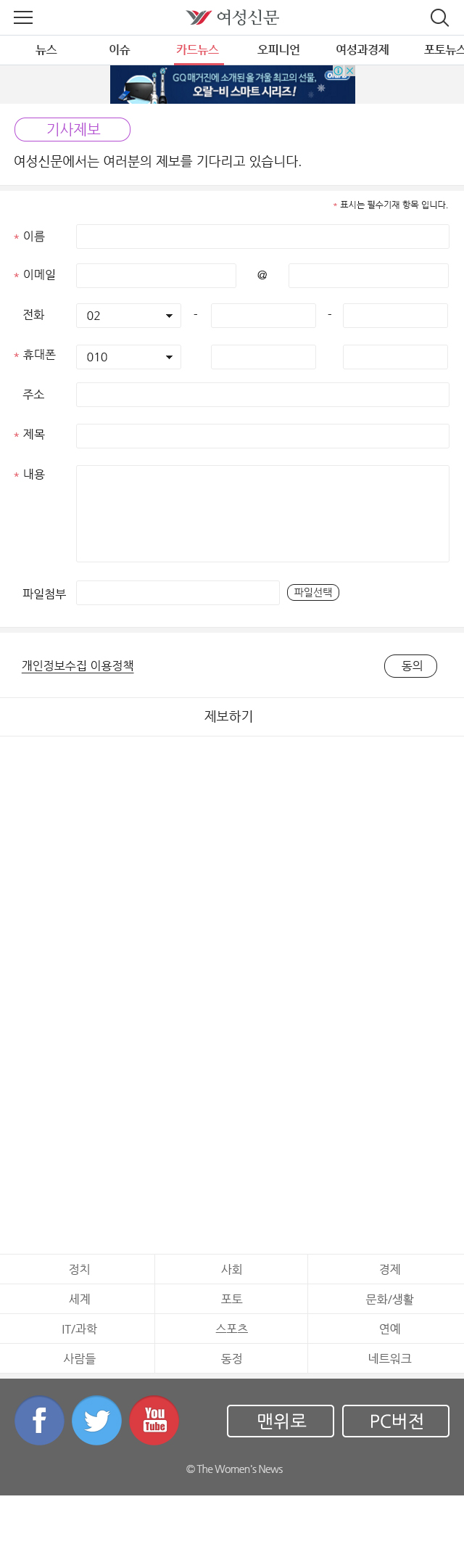The image size is (464, 1568).
Task: Visit the Facebook page icon
Action: [39, 1420]
